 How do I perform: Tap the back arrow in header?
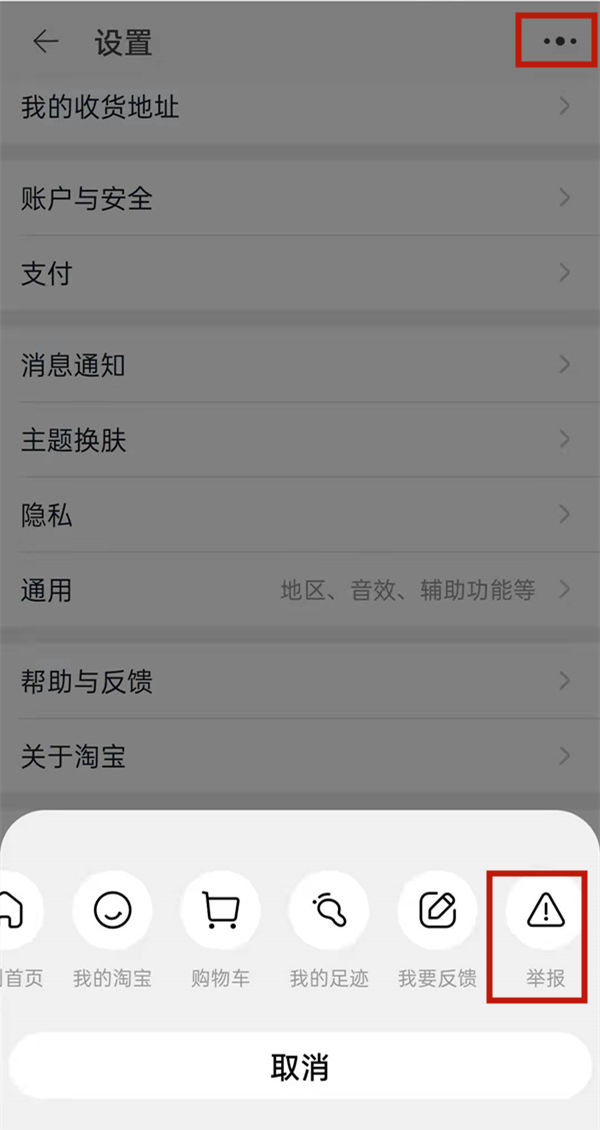point(45,42)
